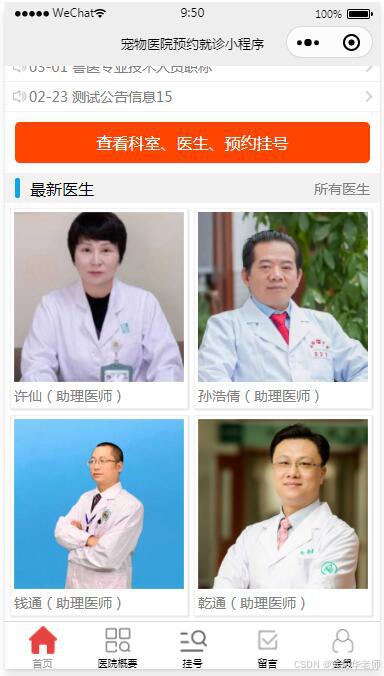Open doctor 乾通's card
Screen dimensions: 384x676
[283, 516]
